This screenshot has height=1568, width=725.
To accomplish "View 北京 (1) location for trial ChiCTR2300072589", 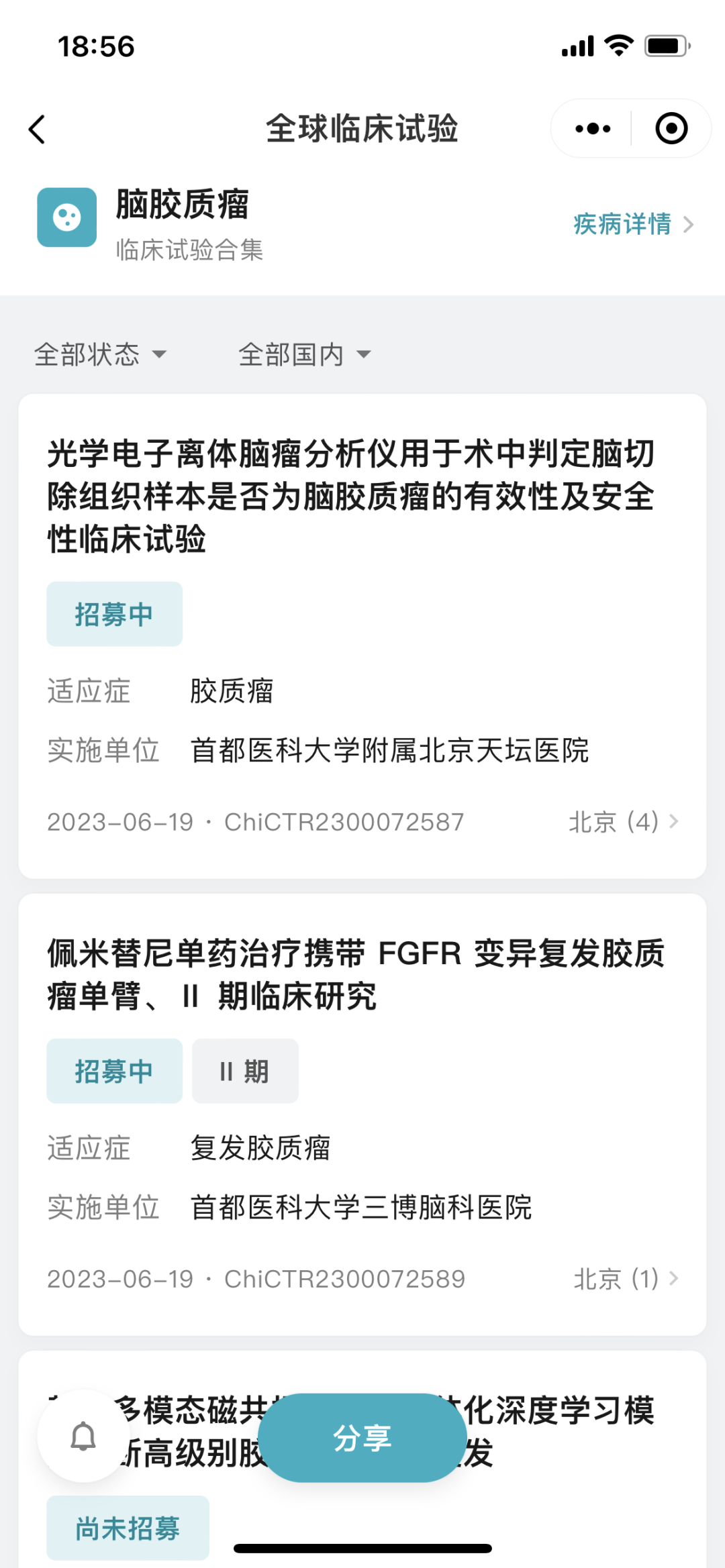I will 626,1279.
